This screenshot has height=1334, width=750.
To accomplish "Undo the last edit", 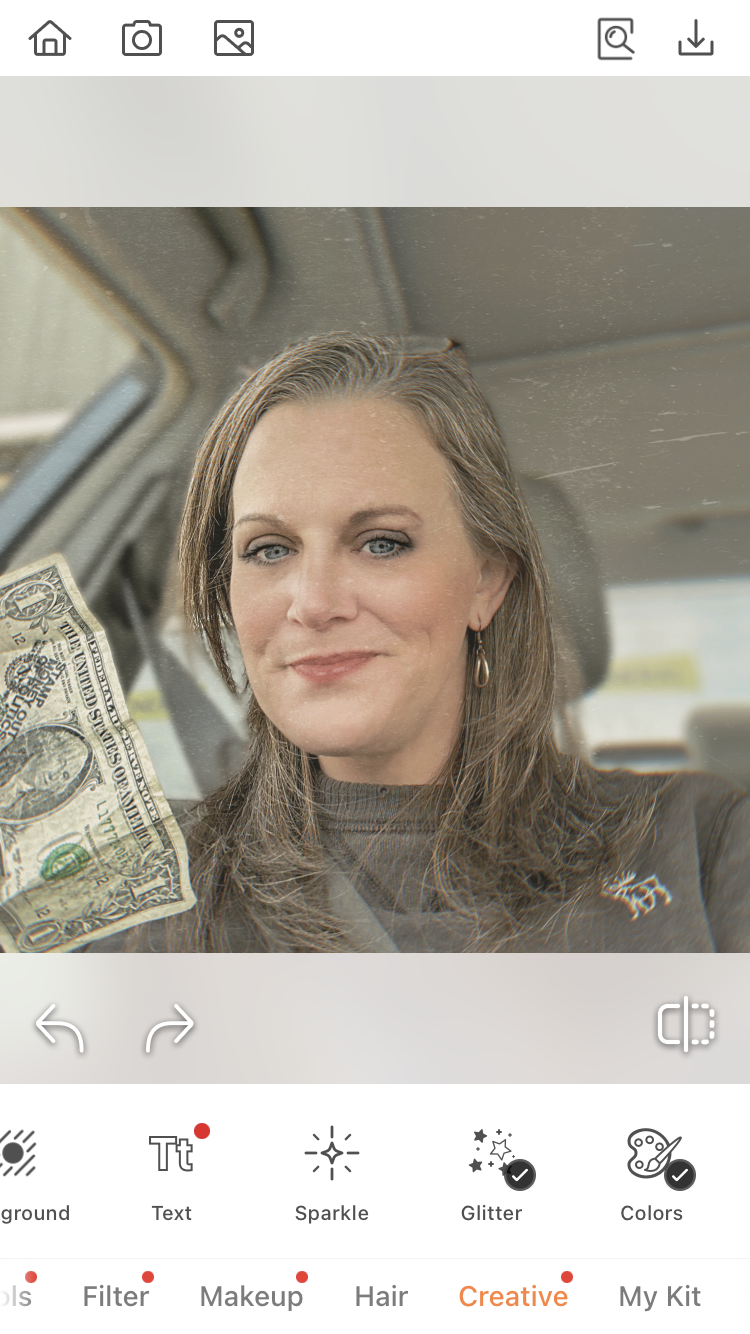I will [60, 1029].
